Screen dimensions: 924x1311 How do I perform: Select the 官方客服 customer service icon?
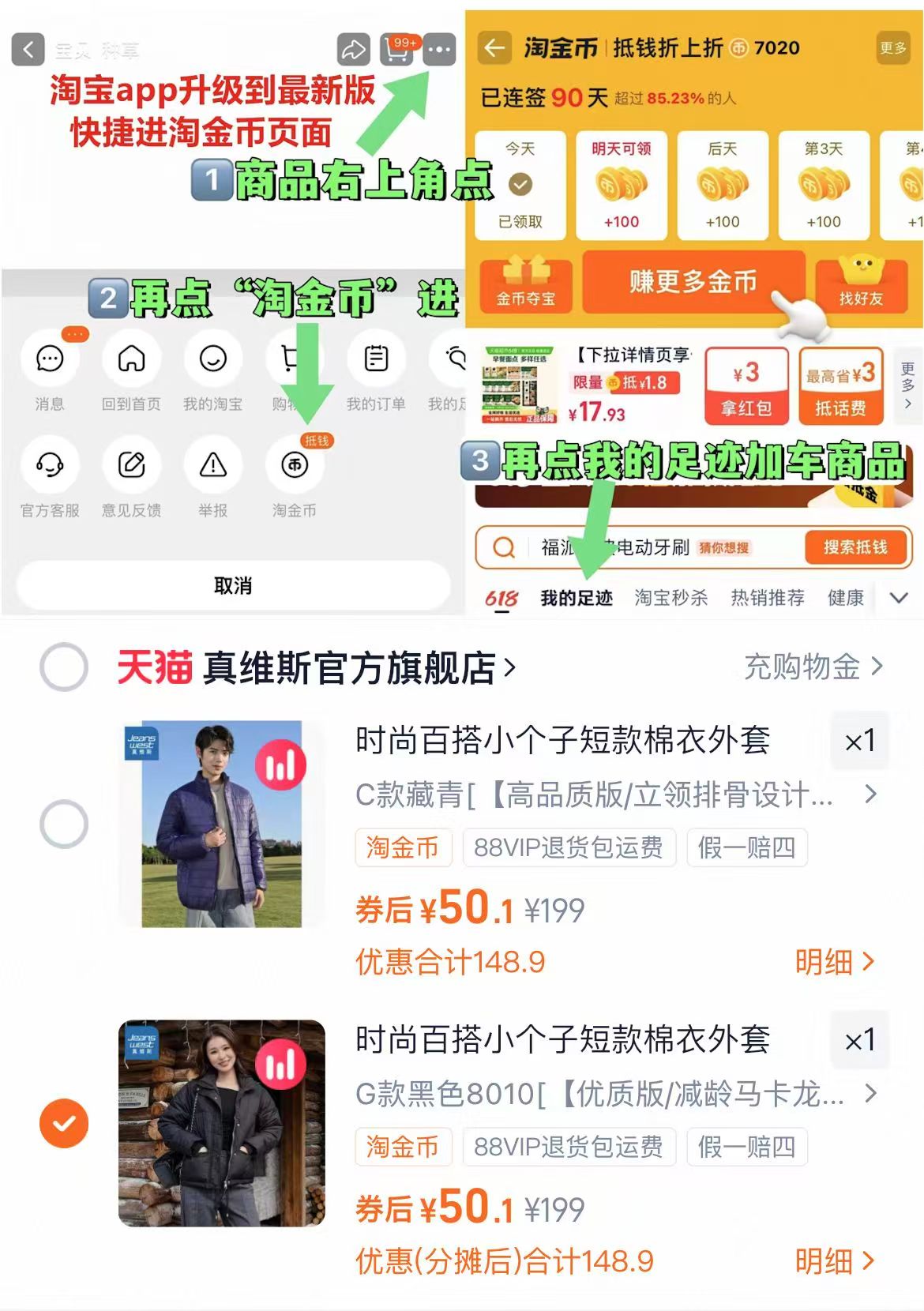pos(50,465)
